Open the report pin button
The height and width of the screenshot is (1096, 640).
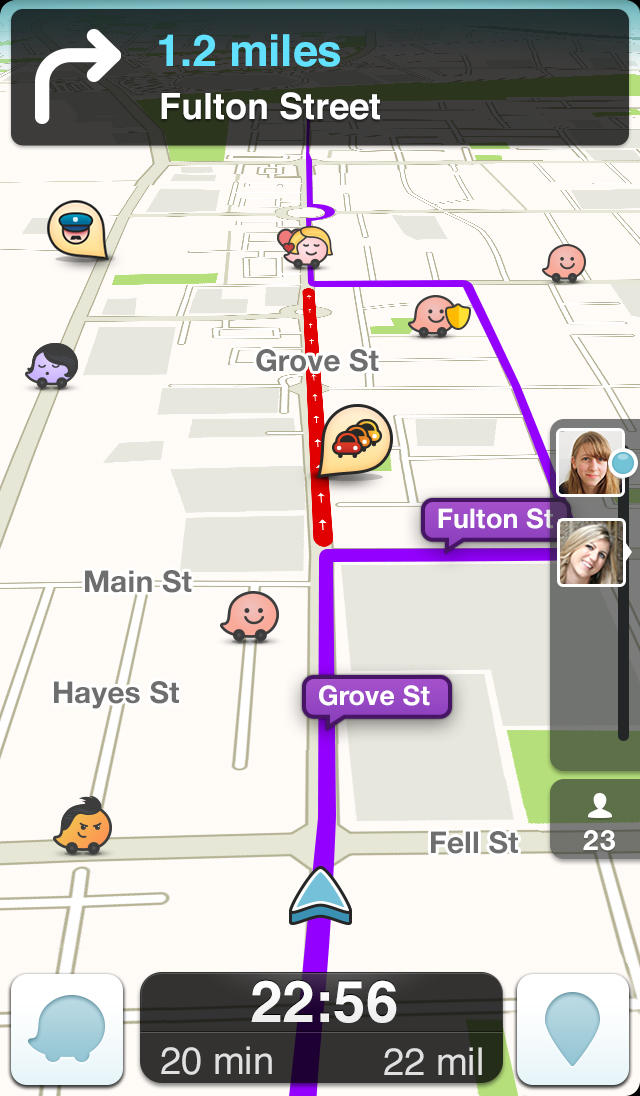(573, 1030)
